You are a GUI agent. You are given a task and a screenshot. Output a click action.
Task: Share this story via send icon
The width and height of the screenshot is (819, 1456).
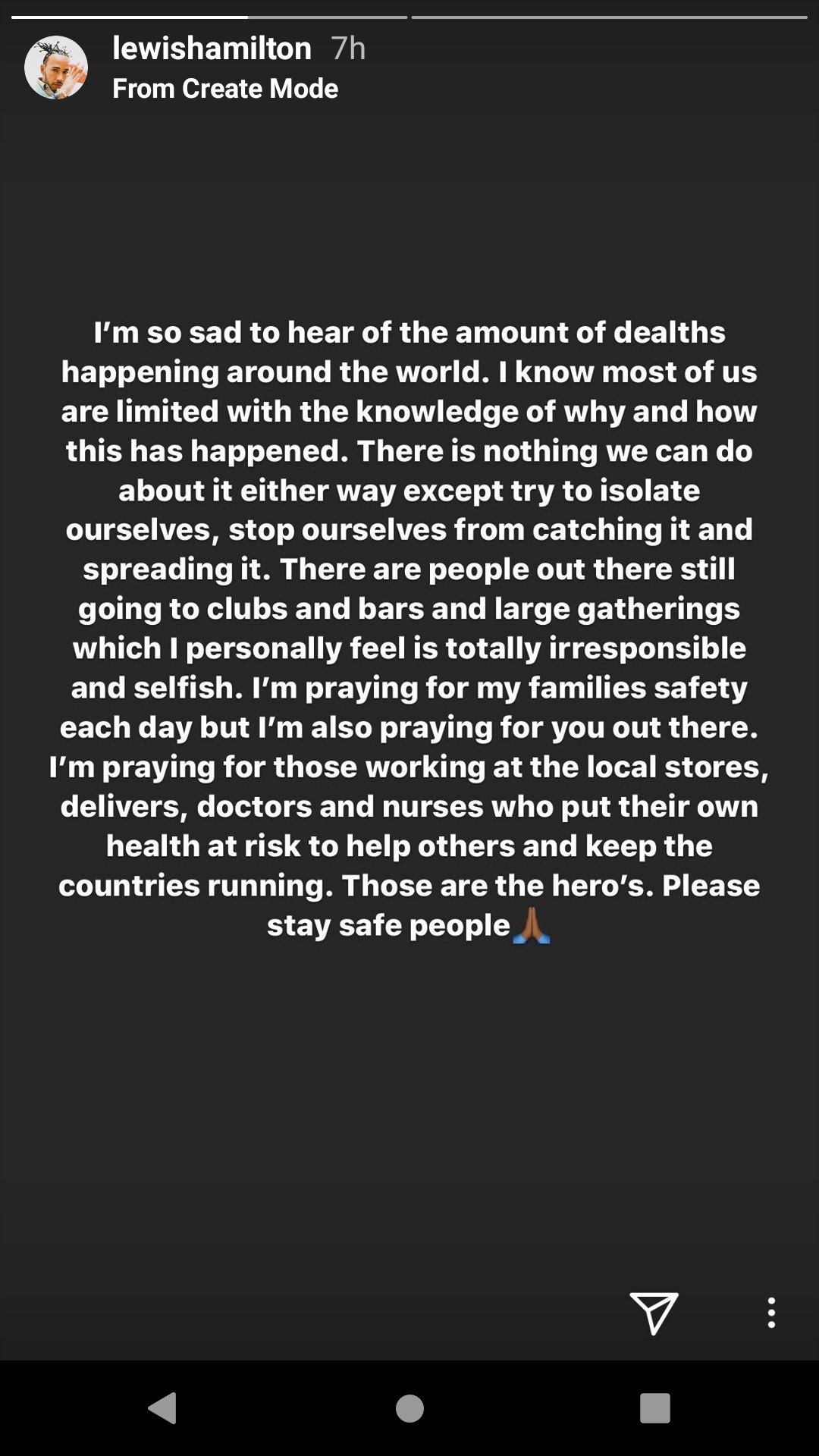(654, 1312)
